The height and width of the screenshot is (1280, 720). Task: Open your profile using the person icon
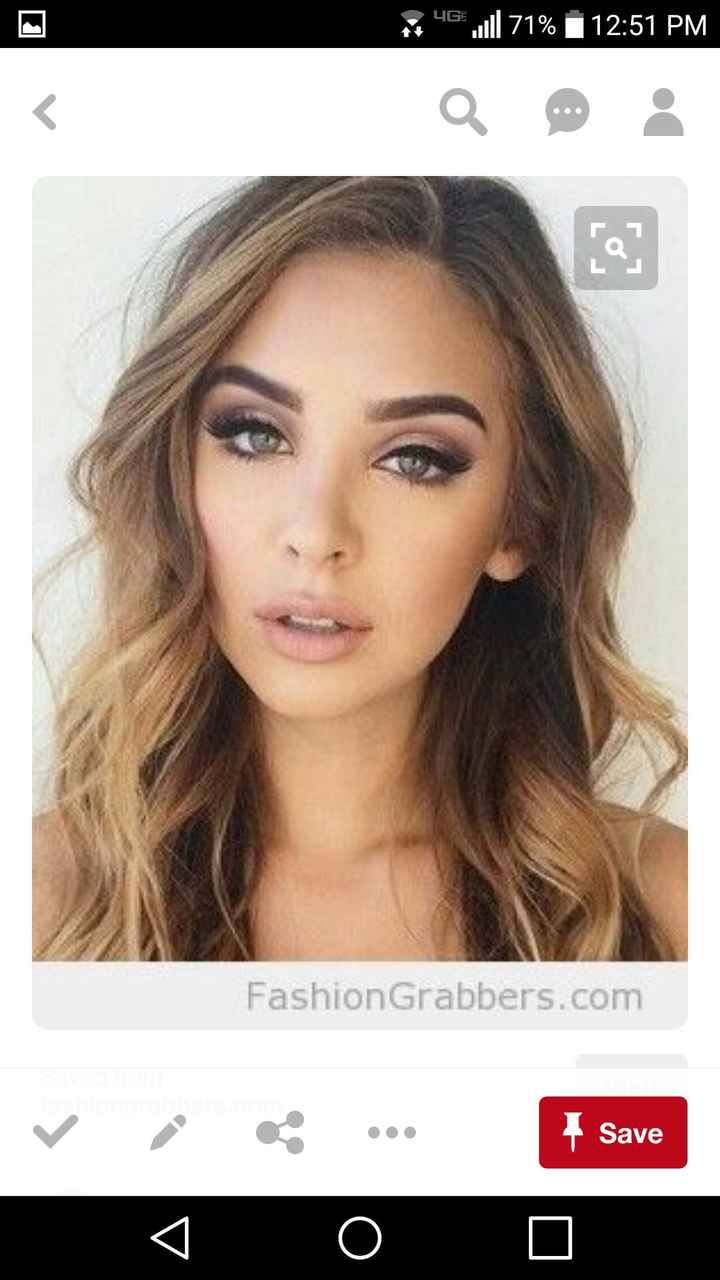tap(662, 111)
